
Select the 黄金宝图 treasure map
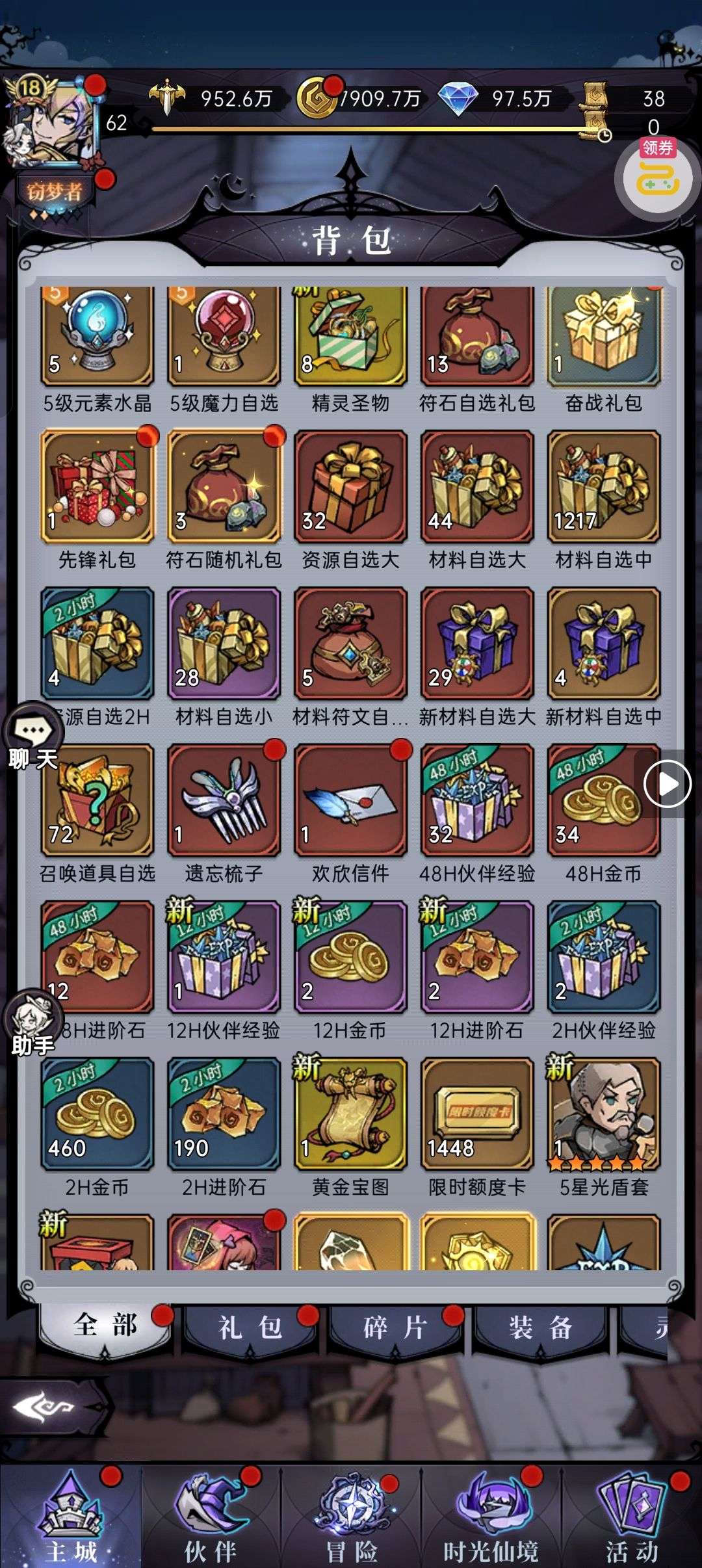coord(350,1114)
